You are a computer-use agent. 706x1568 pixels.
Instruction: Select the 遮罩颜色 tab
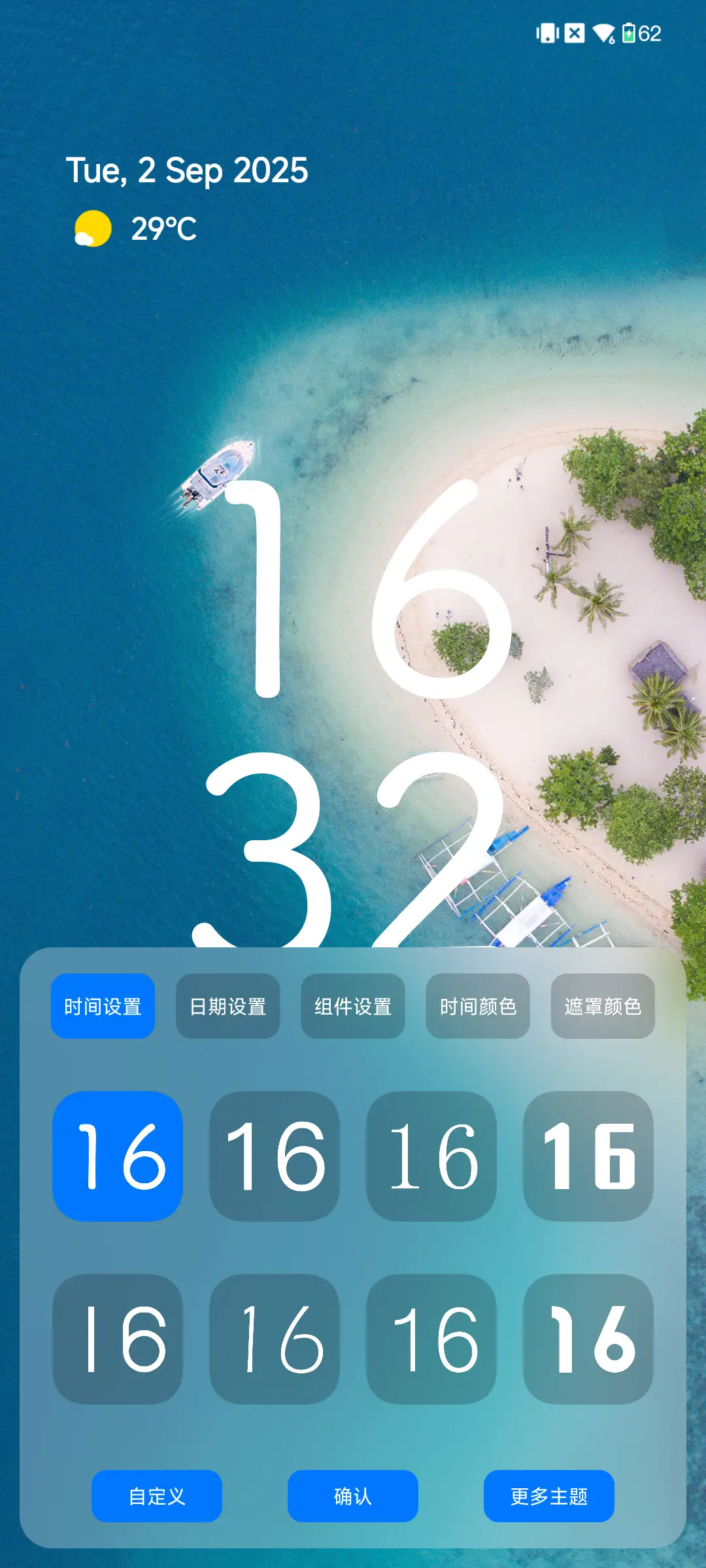point(603,1006)
